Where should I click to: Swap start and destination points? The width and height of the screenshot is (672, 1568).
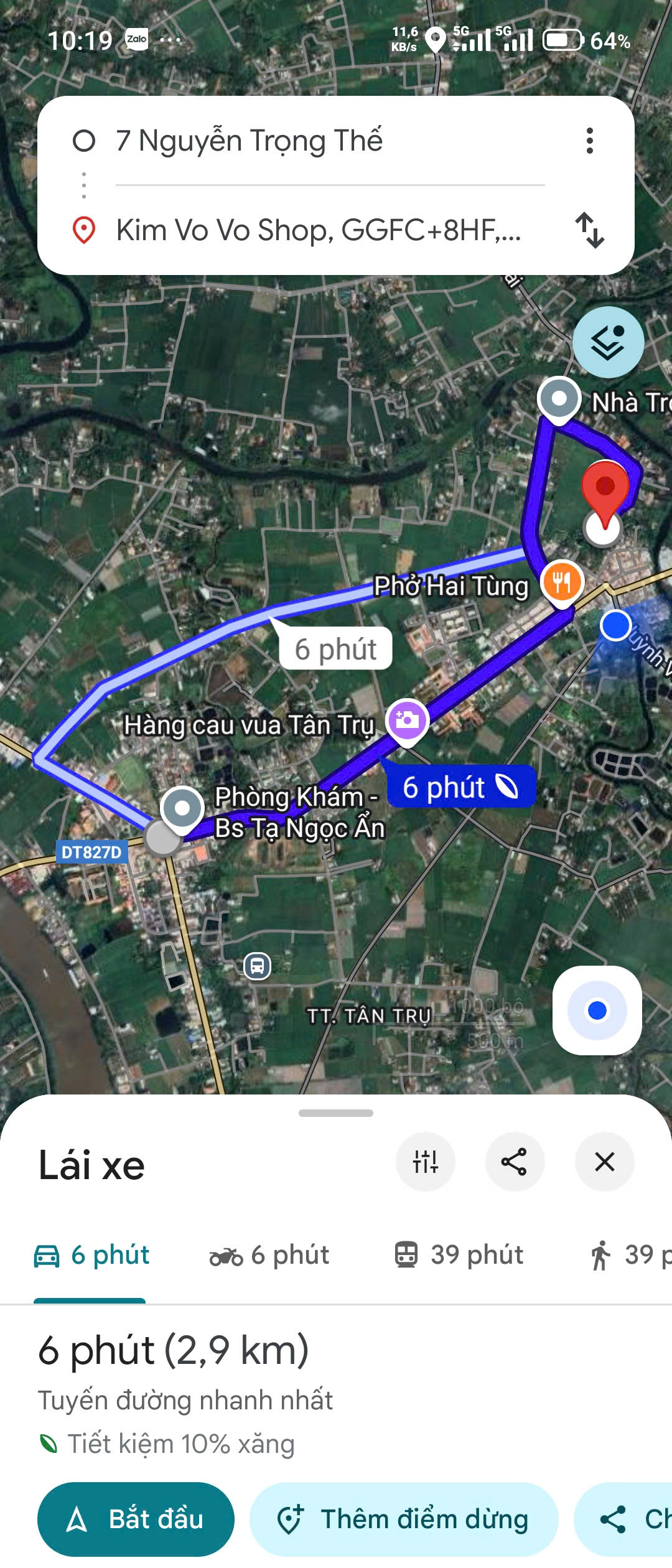[589, 230]
